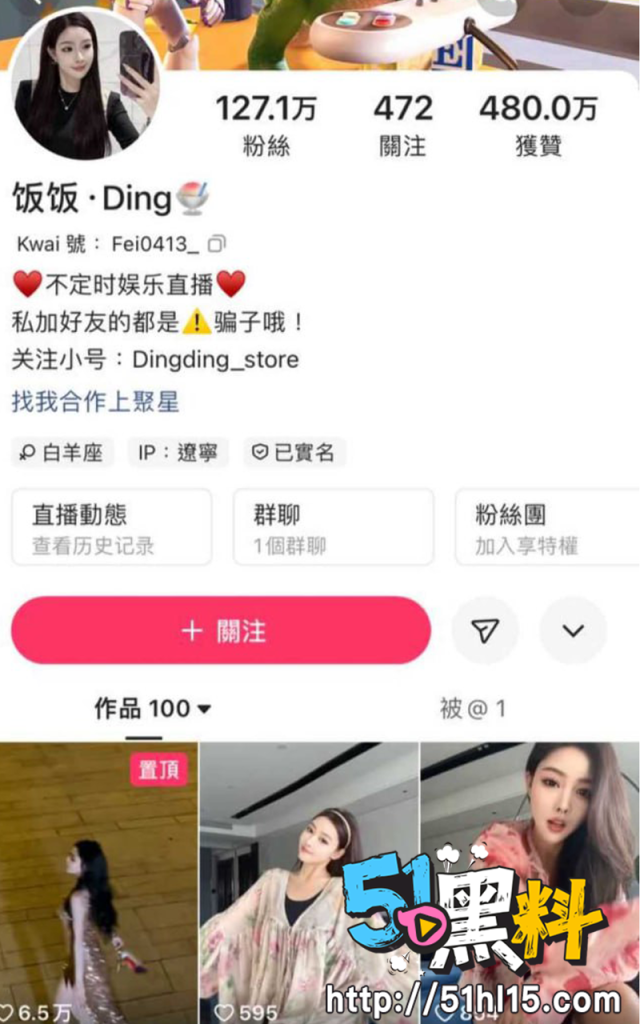Open the 群聊 group chat card
Viewport: 640px width, 1024px height.
[x=333, y=527]
